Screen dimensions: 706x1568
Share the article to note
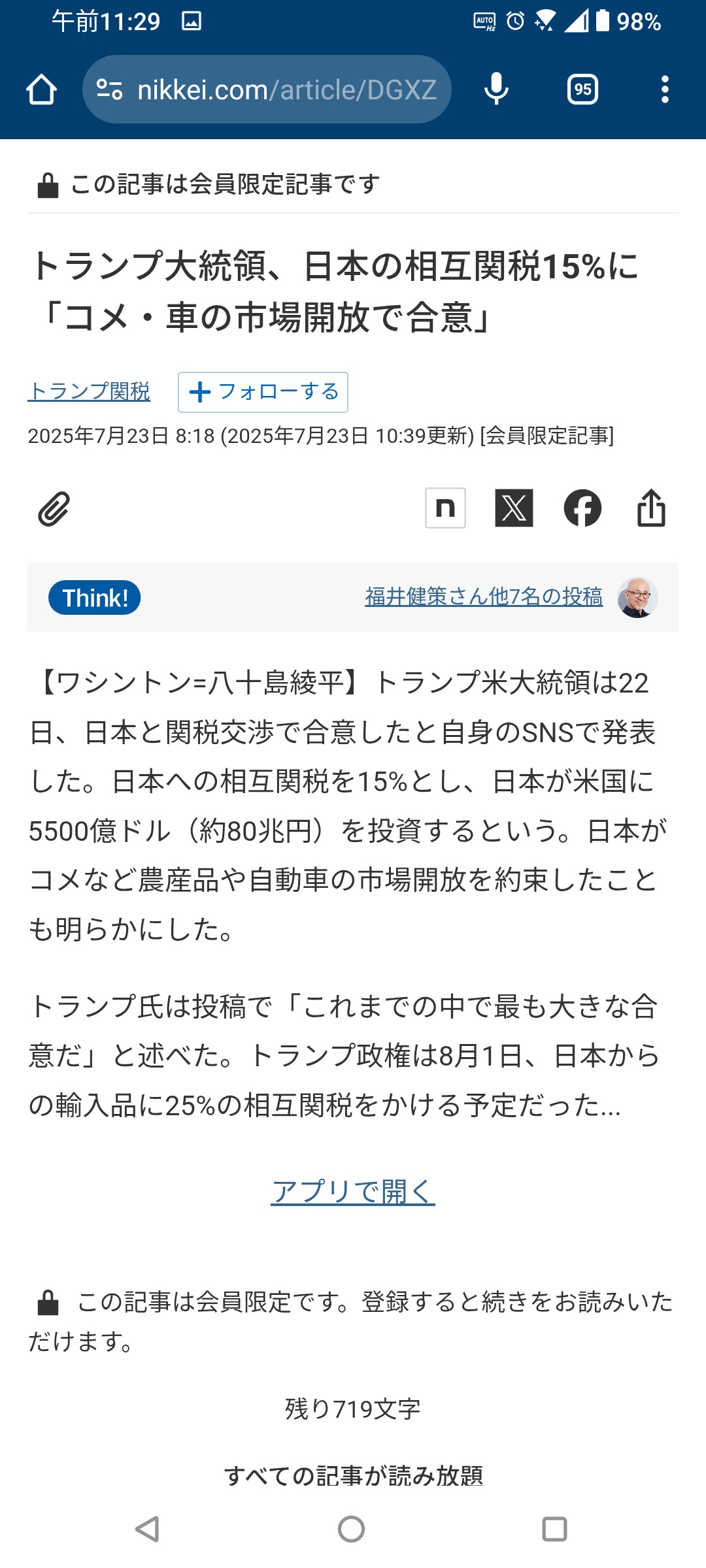coord(445,508)
